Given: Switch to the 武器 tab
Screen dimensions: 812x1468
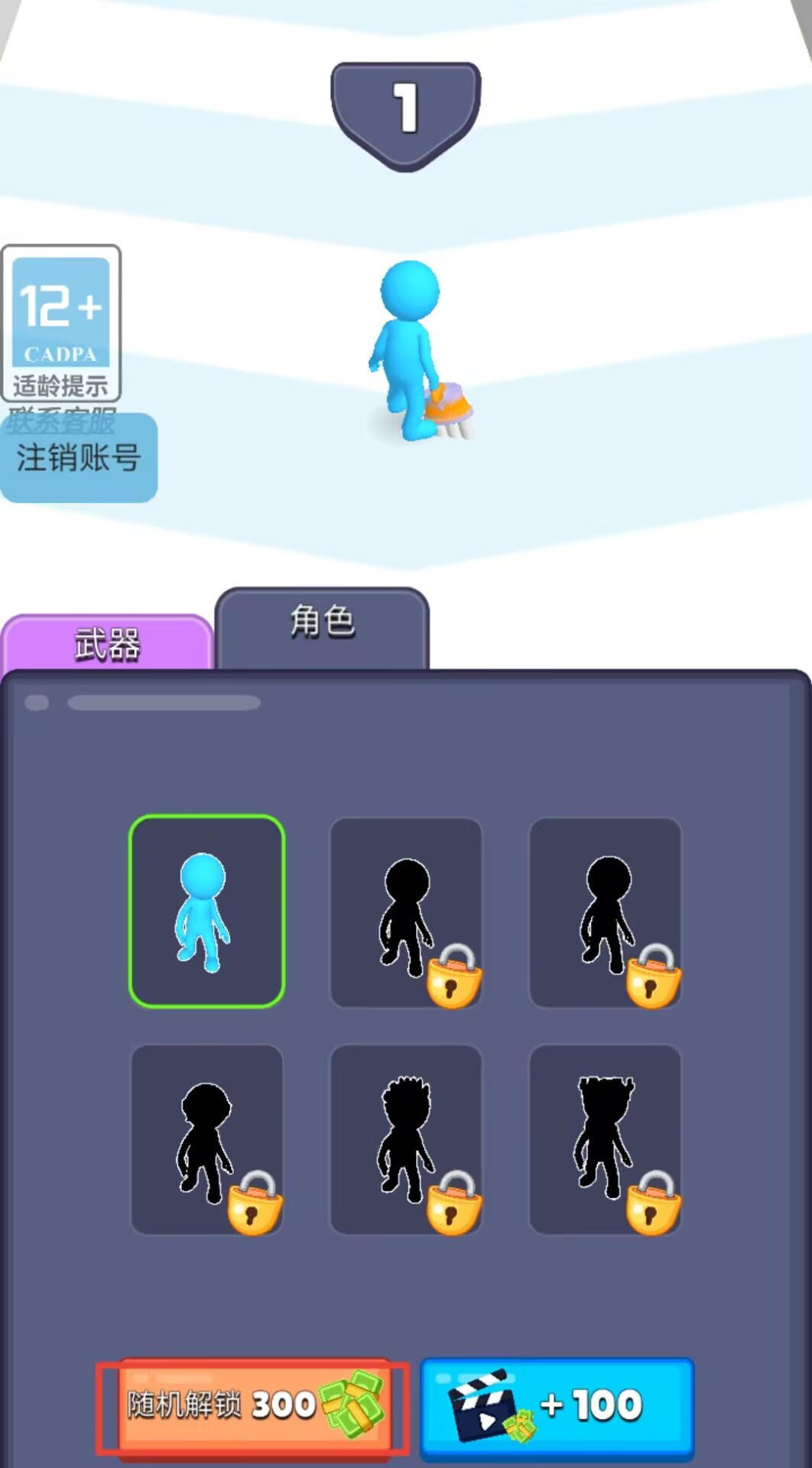Looking at the screenshot, I should tap(107, 642).
